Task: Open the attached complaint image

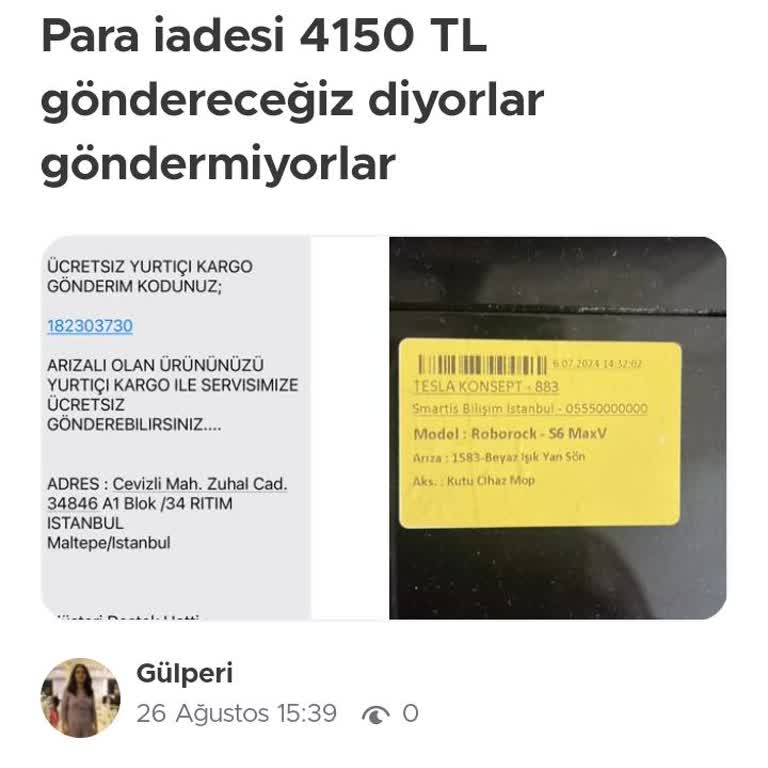Action: [383, 428]
